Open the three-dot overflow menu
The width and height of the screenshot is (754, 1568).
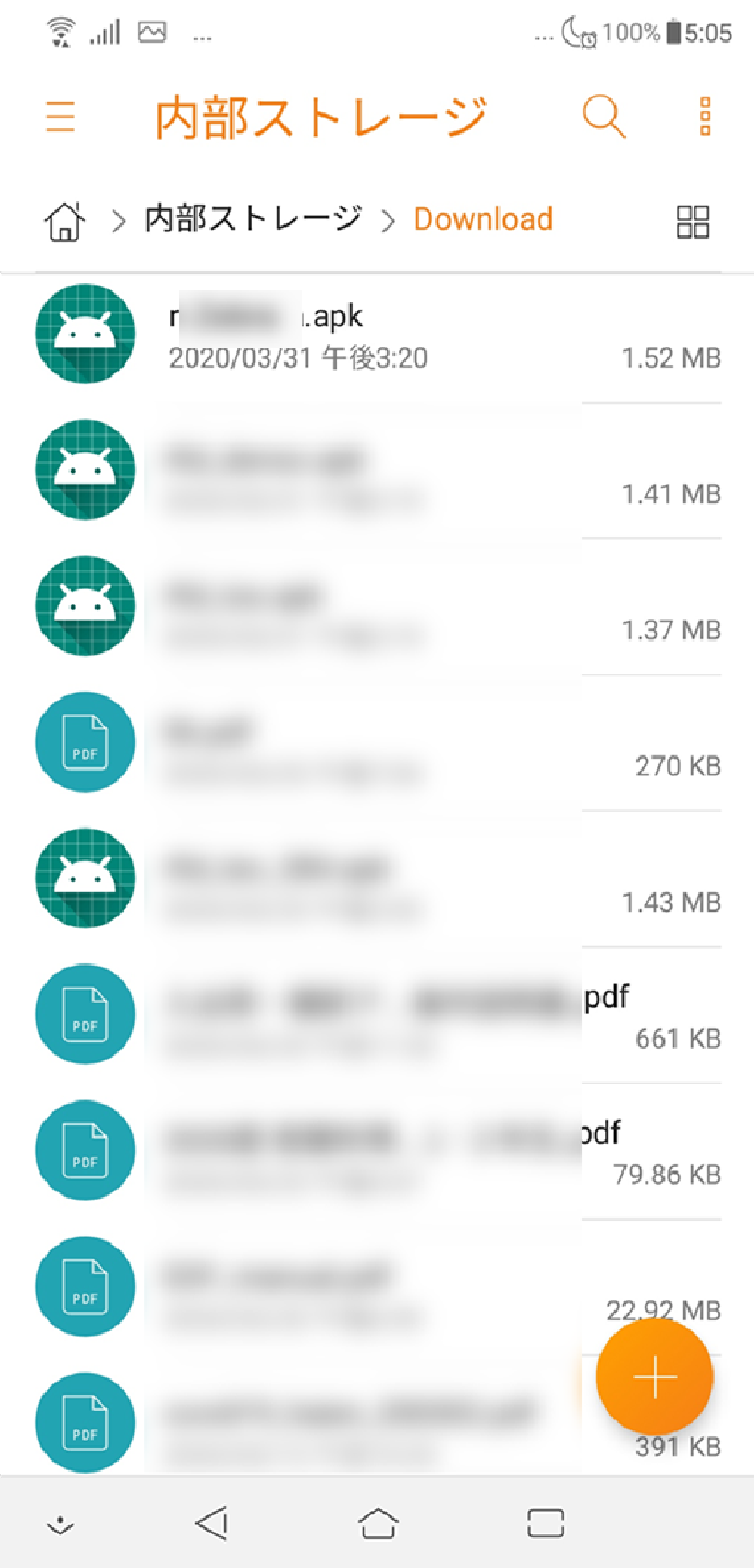click(704, 116)
